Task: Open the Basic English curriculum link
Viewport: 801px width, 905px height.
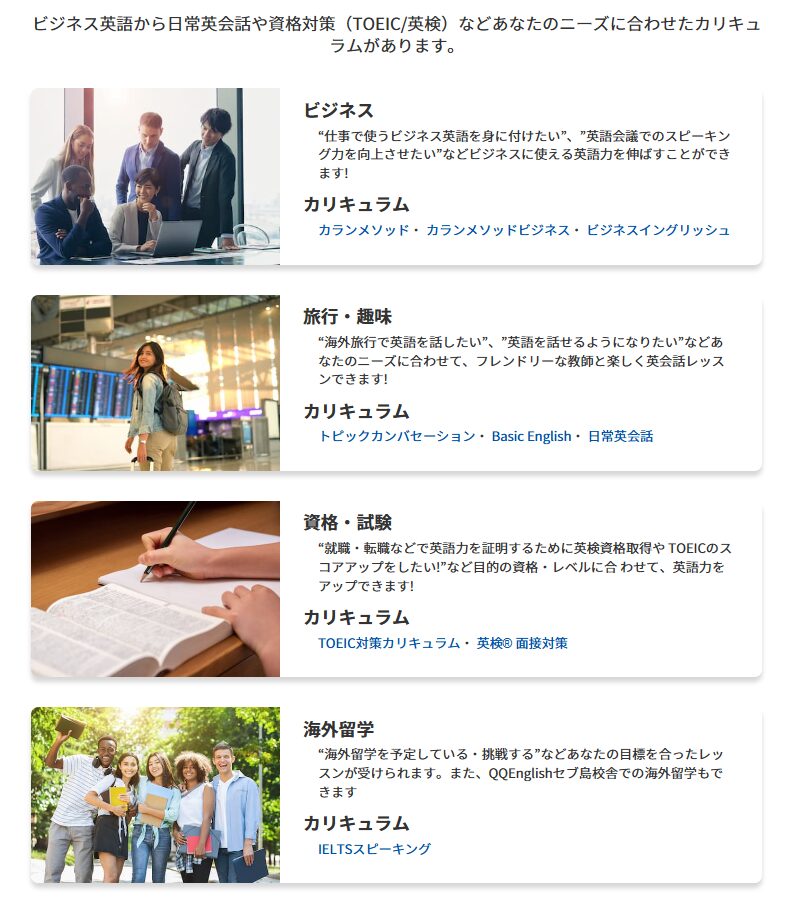Action: click(x=531, y=436)
